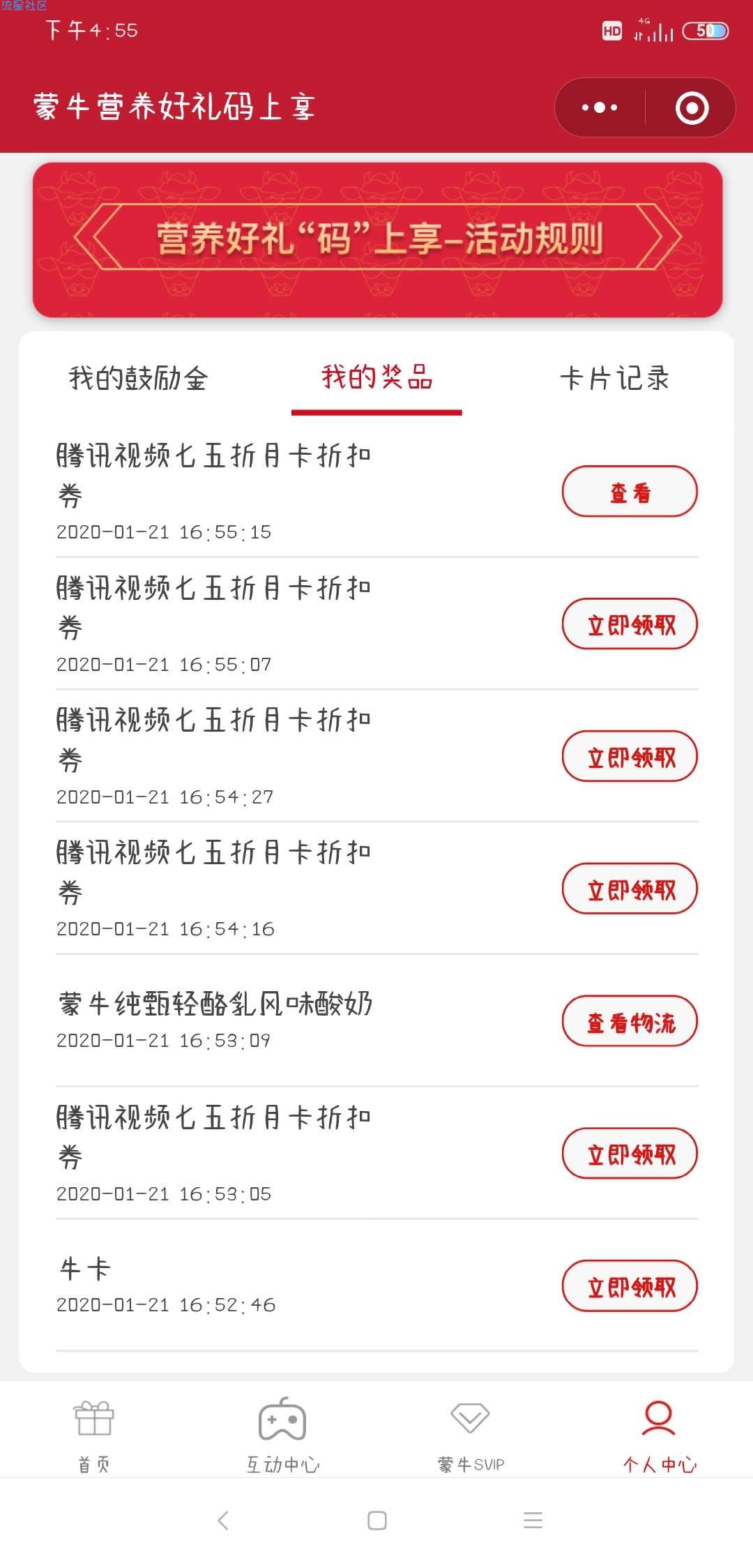Claim the 16:54:16 Tencent Video coupon

pyautogui.click(x=630, y=889)
